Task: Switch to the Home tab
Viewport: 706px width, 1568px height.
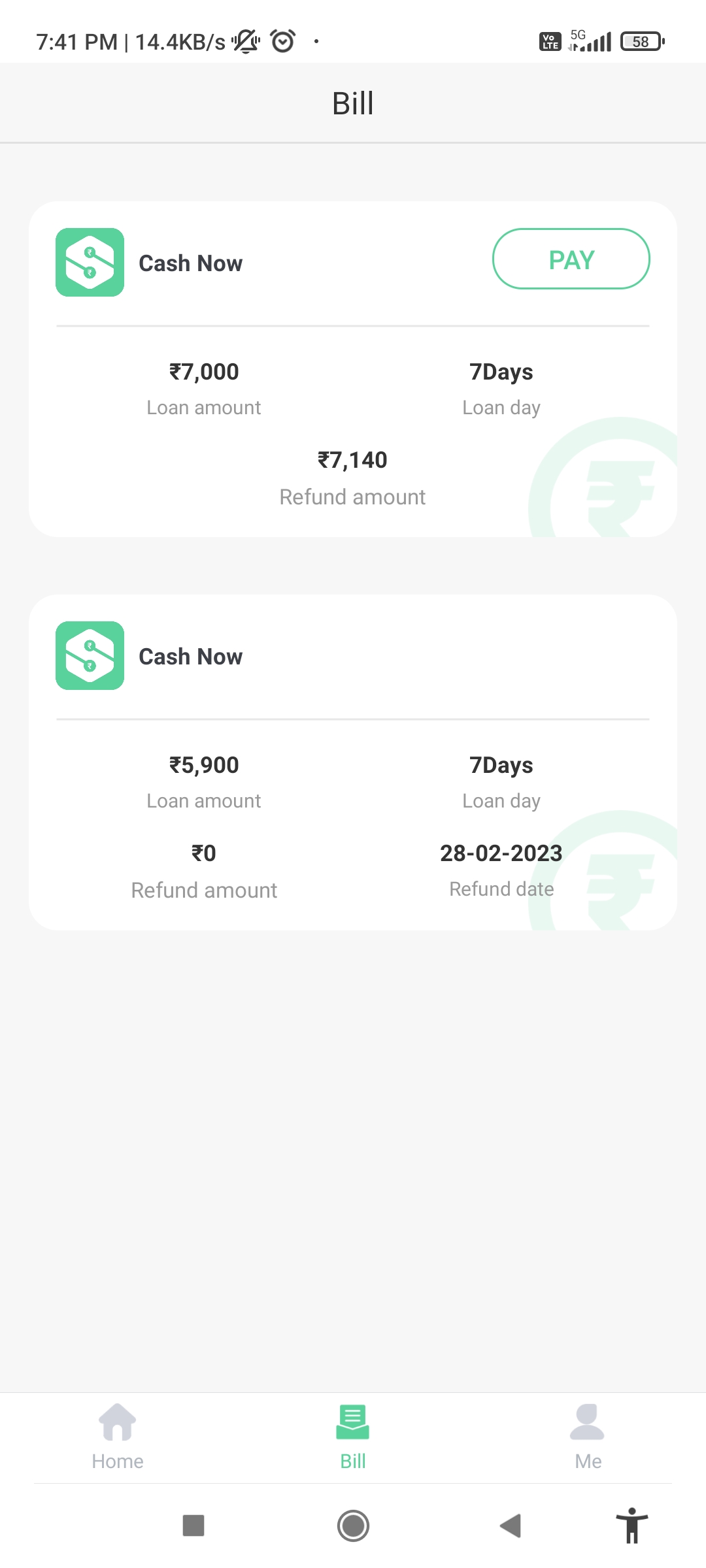Action: [x=118, y=1437]
